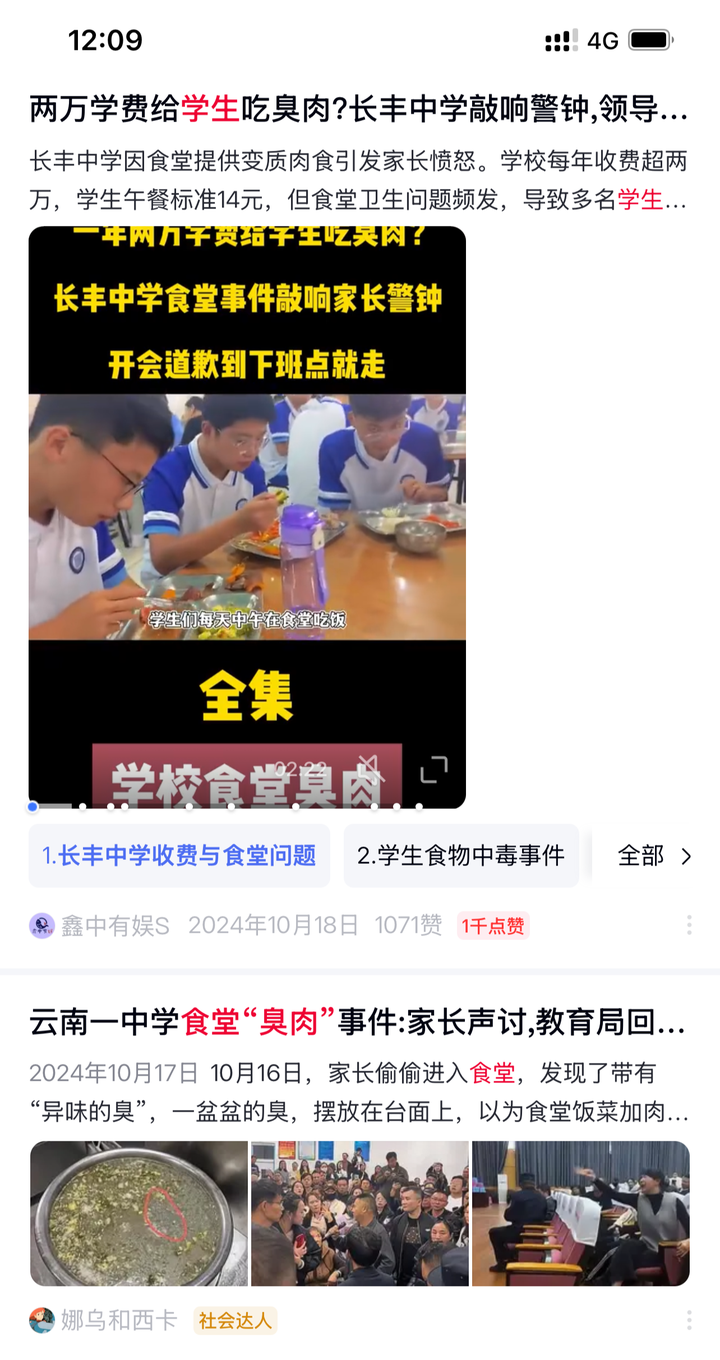Open the 云南一中学食堂“臭肉”事件 article
Image resolution: width=720 pixels, height=1360 pixels.
(x=358, y=1022)
